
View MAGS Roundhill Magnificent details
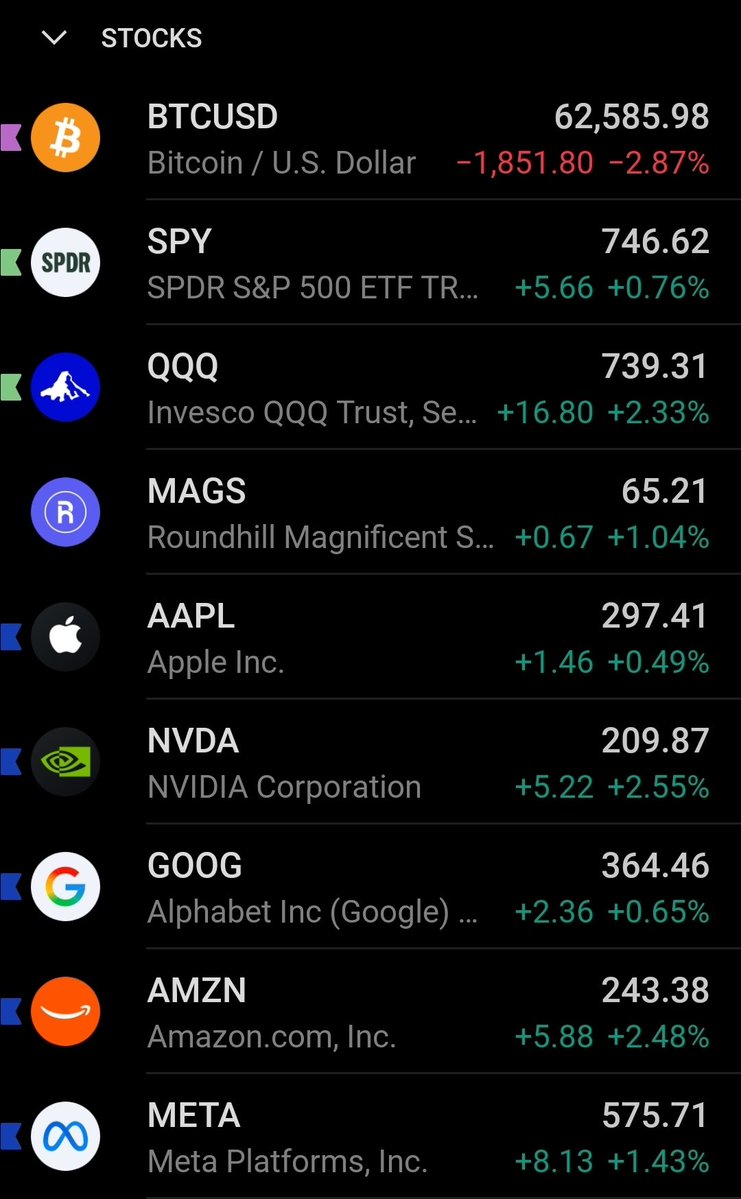coord(370,512)
